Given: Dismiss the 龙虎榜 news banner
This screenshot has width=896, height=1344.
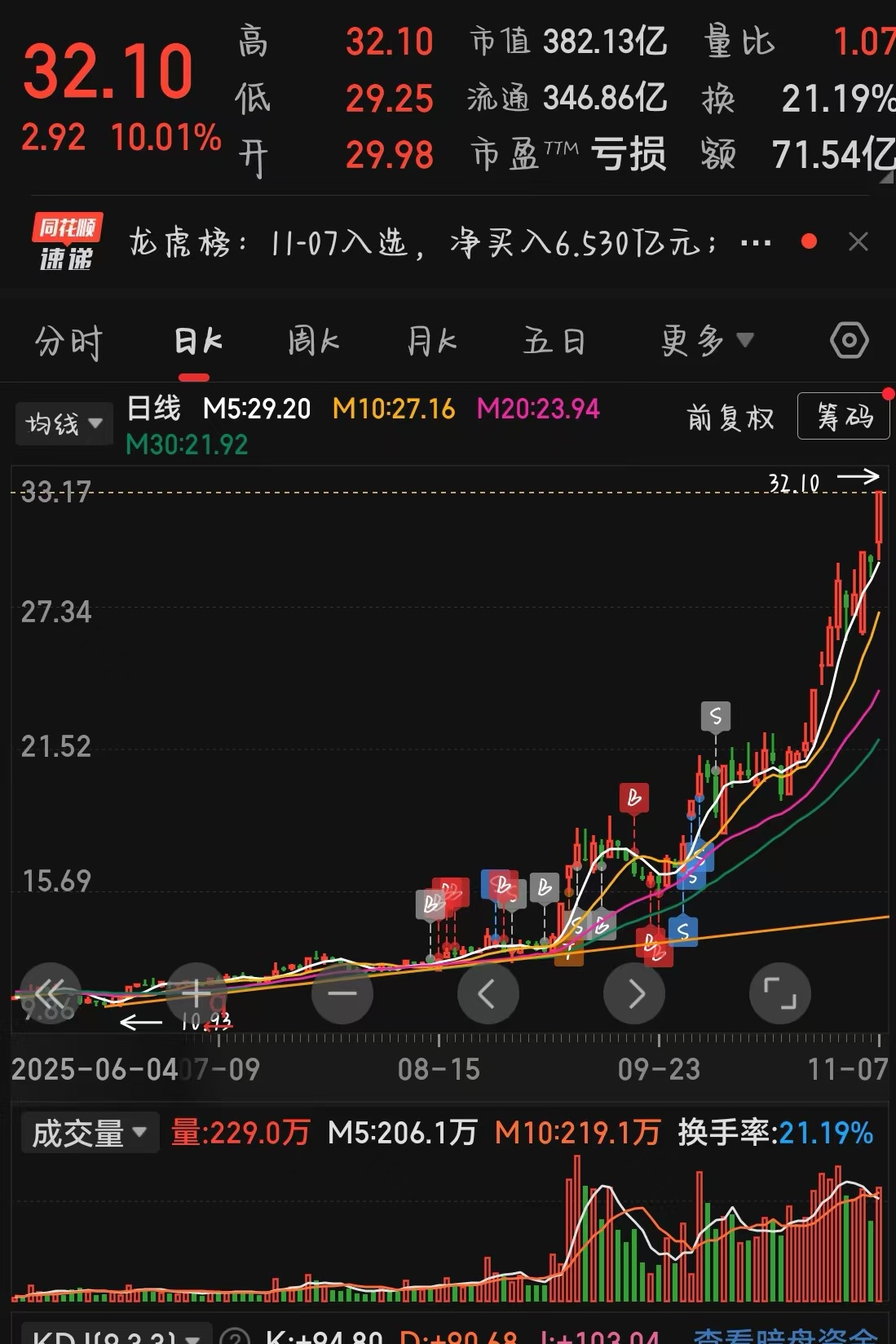Looking at the screenshot, I should click(x=858, y=241).
